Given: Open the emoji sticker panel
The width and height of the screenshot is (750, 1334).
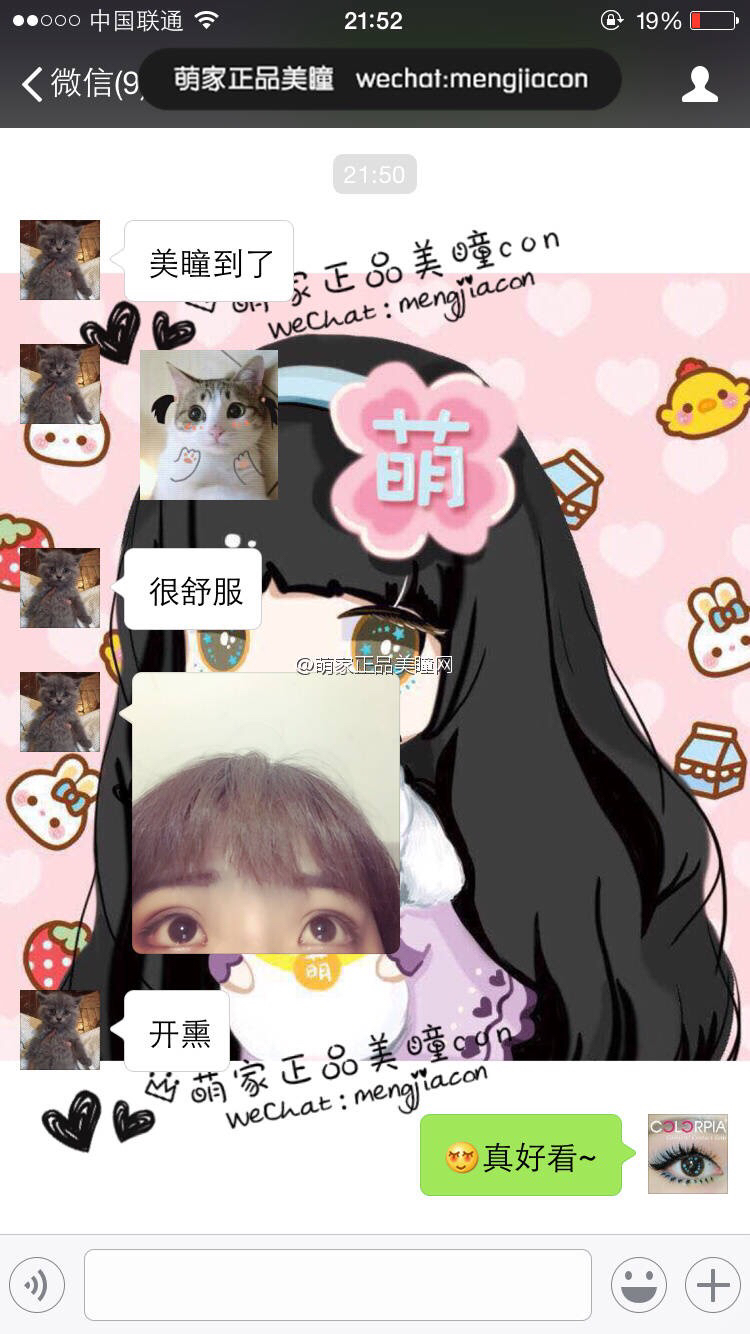Looking at the screenshot, I should click(x=638, y=1284).
